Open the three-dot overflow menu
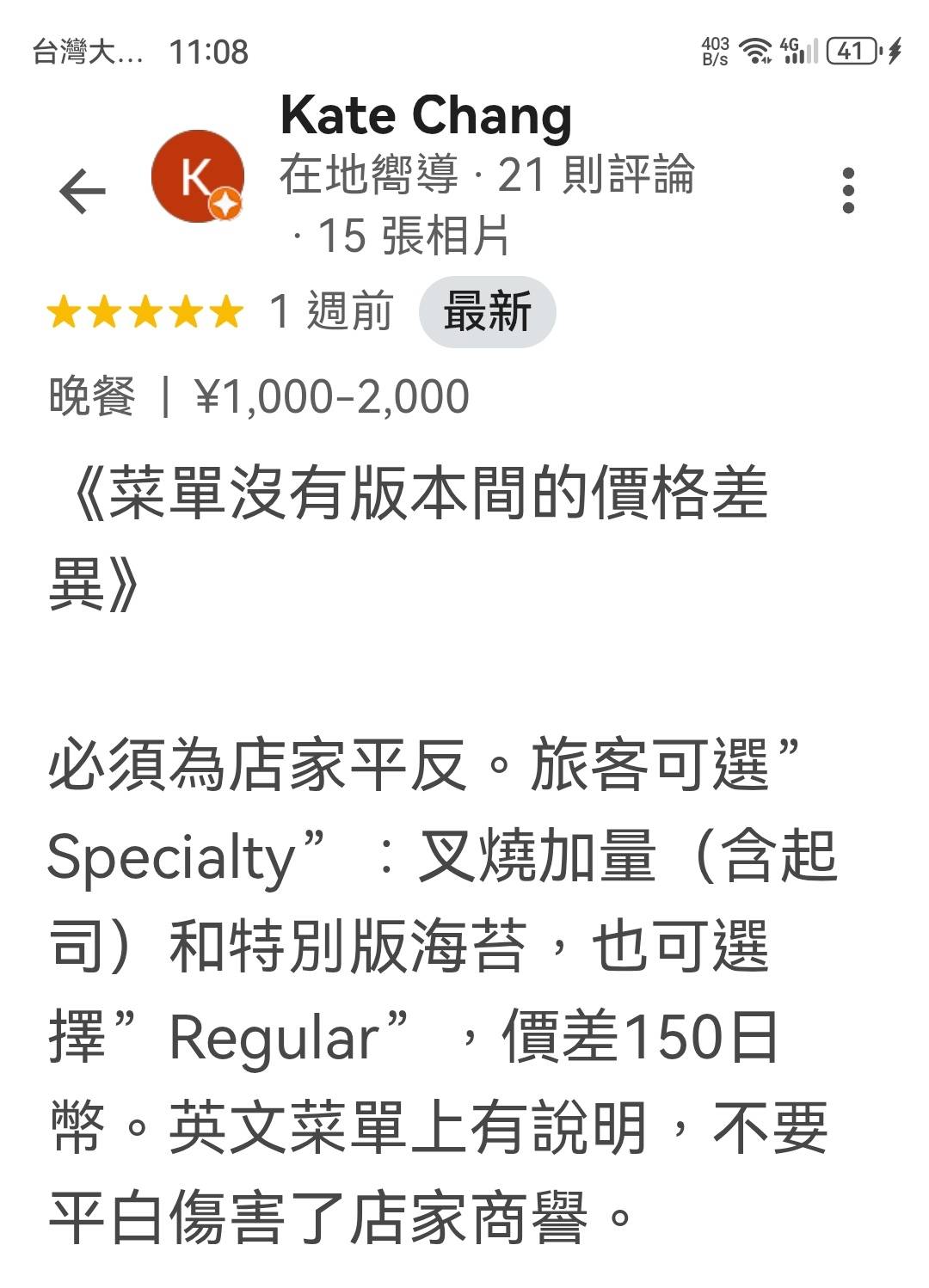Screen dimensions: 929x1288 pos(848,190)
